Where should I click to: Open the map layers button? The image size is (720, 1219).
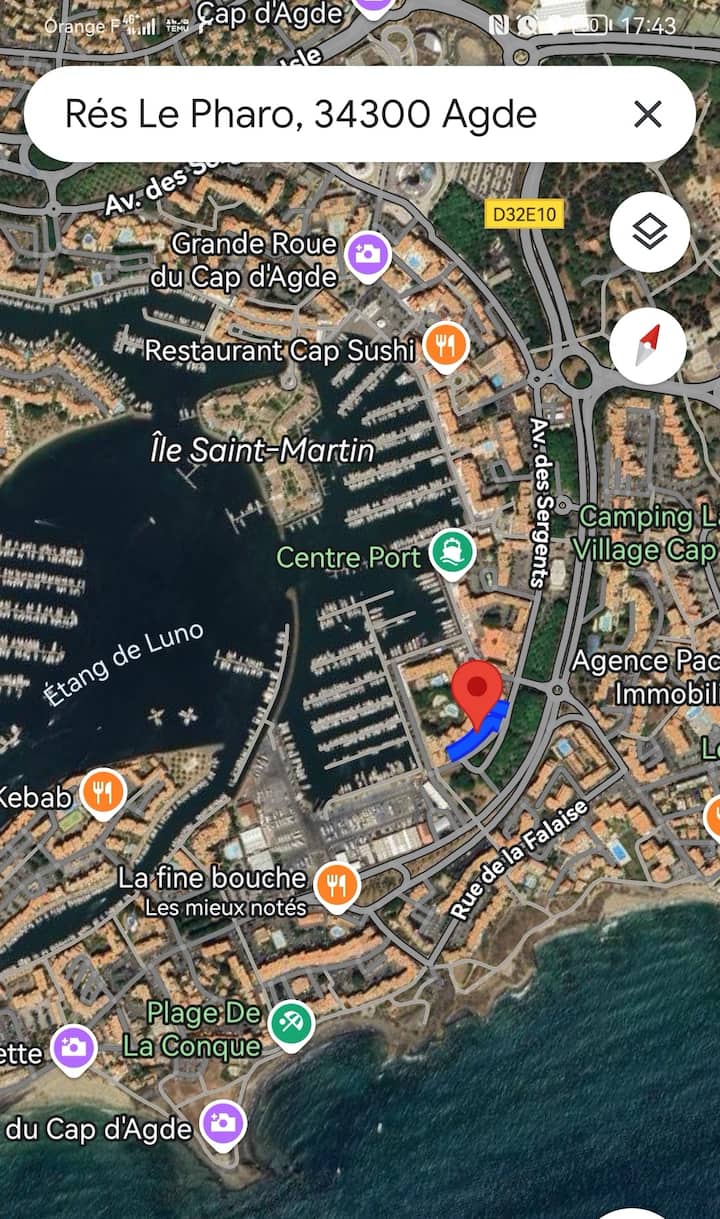click(649, 232)
